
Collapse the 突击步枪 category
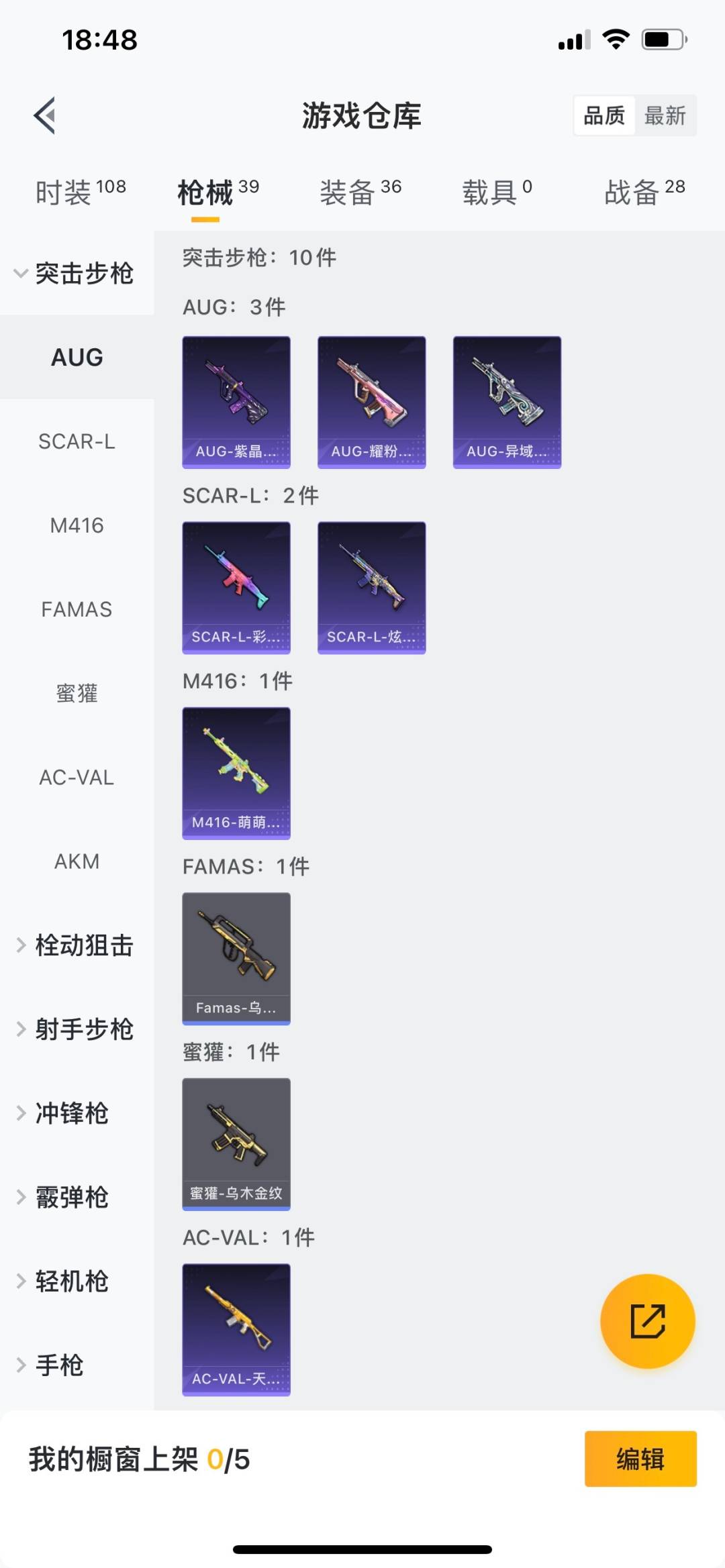coord(75,274)
